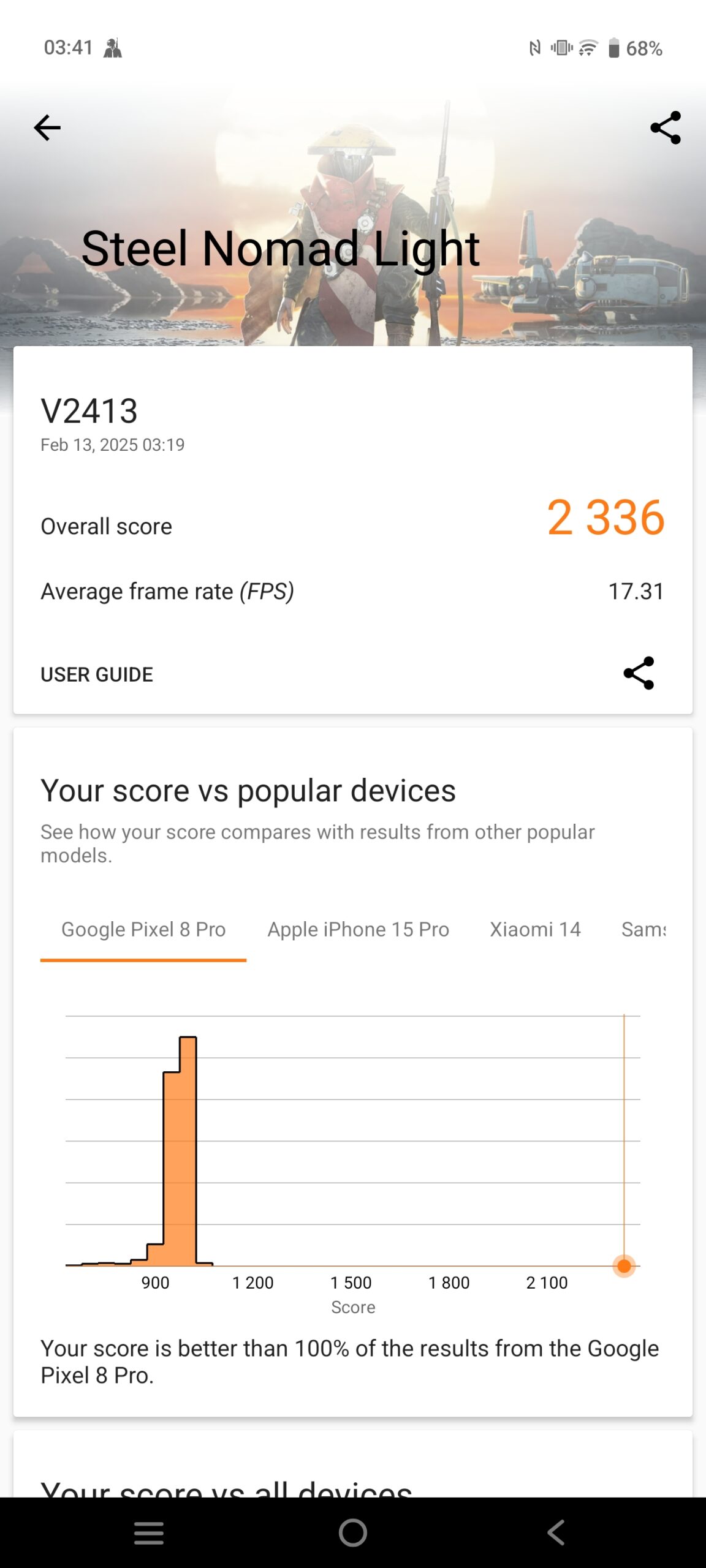This screenshot has width=706, height=1568.
Task: Go back using the top-left arrow
Action: (47, 128)
